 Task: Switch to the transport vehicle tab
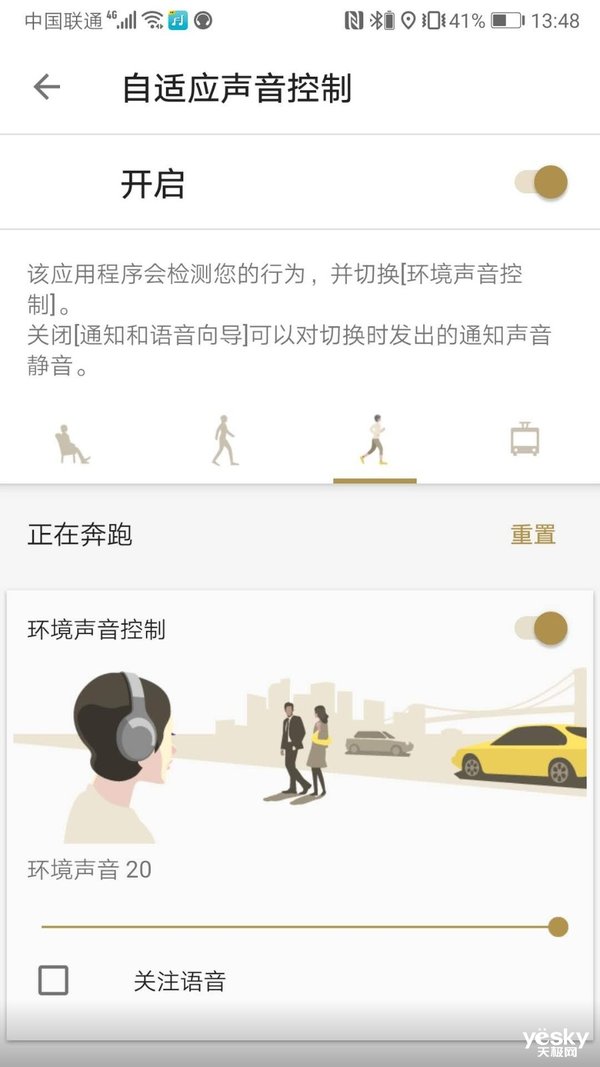tap(524, 439)
